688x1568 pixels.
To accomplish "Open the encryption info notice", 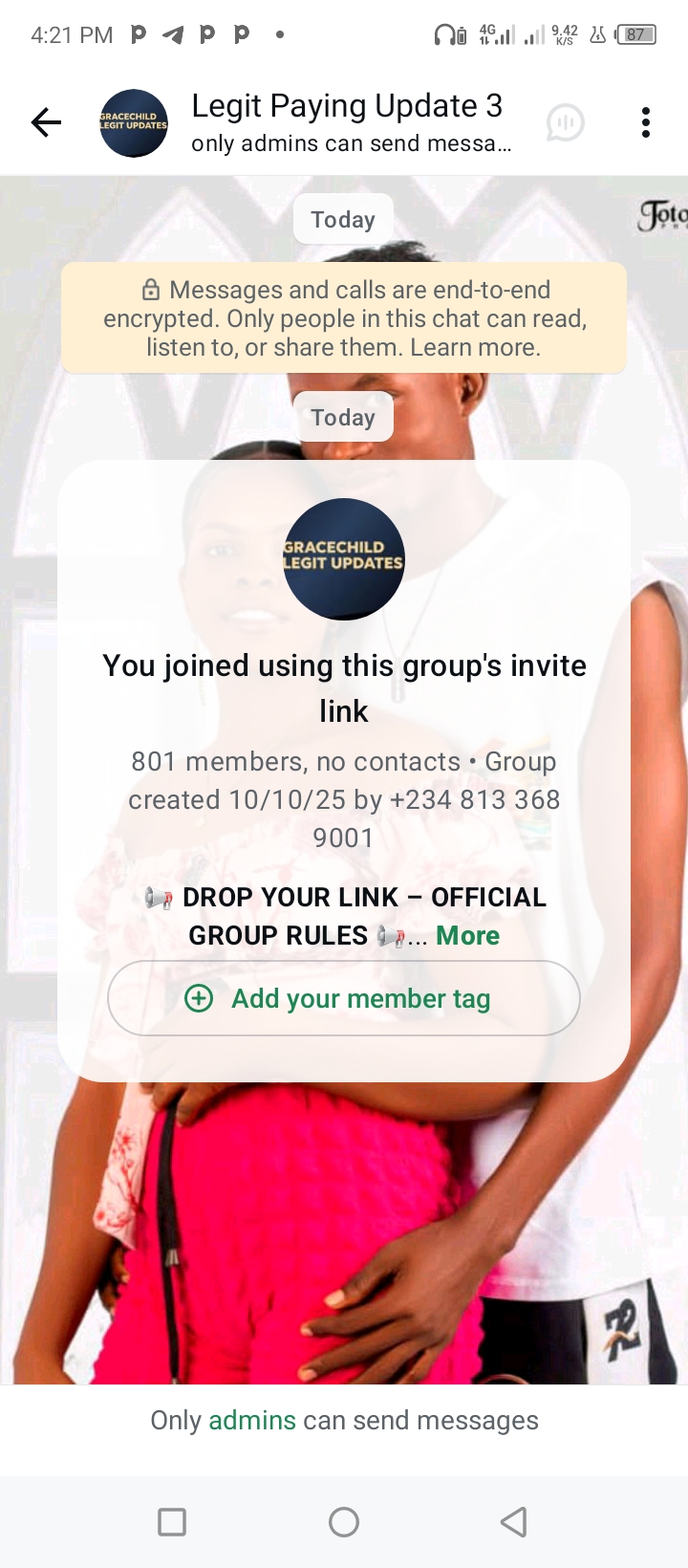I will 344,318.
